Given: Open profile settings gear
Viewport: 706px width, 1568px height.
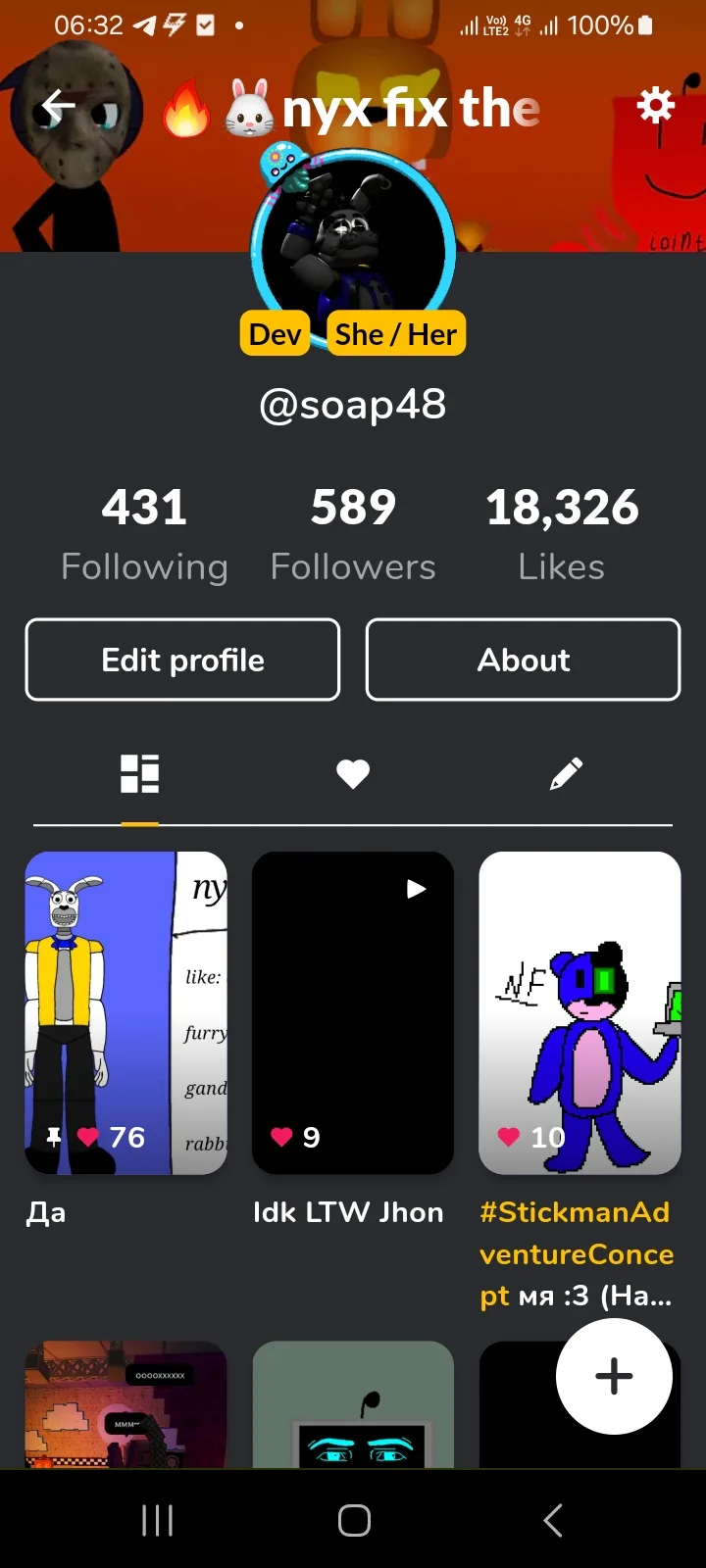Looking at the screenshot, I should (655, 105).
